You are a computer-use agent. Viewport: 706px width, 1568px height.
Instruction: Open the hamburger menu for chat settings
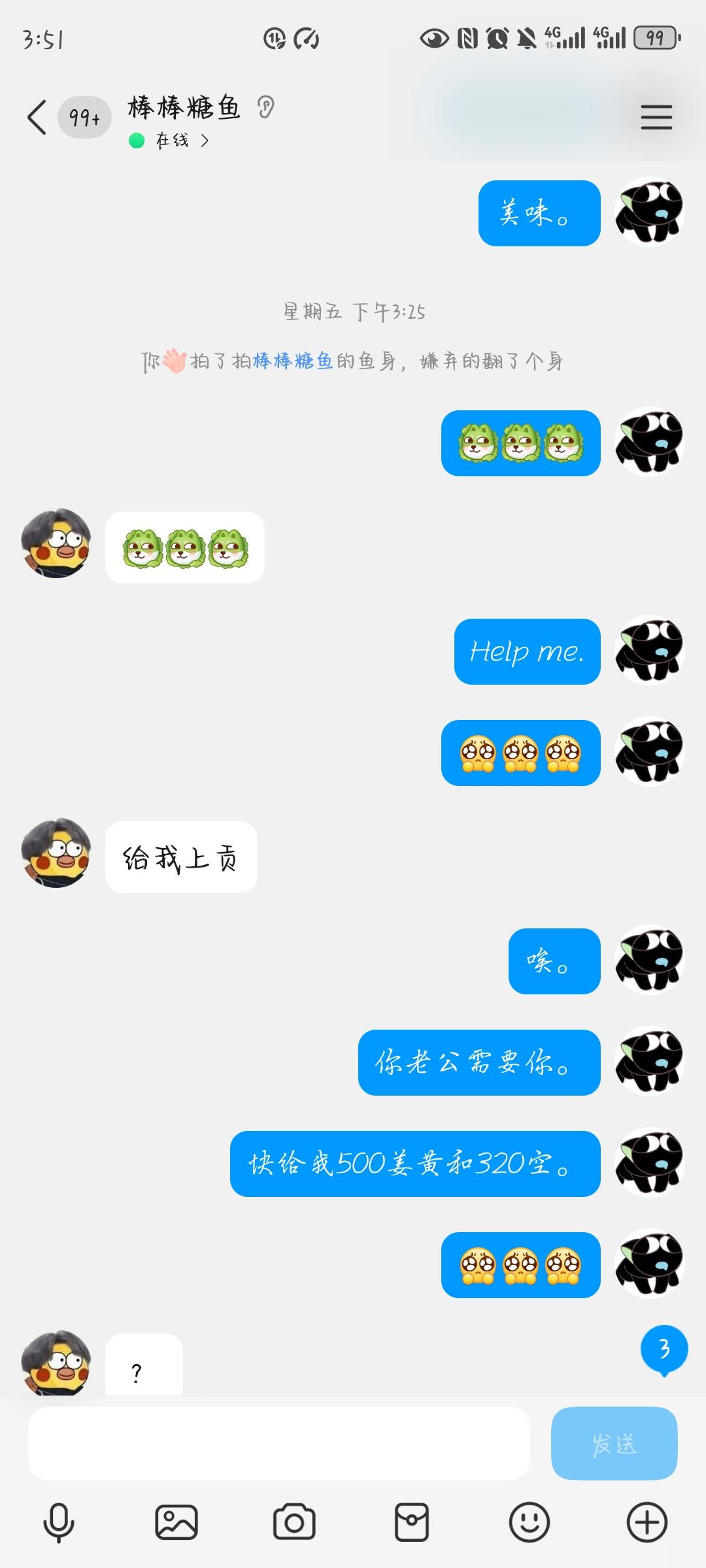(657, 116)
